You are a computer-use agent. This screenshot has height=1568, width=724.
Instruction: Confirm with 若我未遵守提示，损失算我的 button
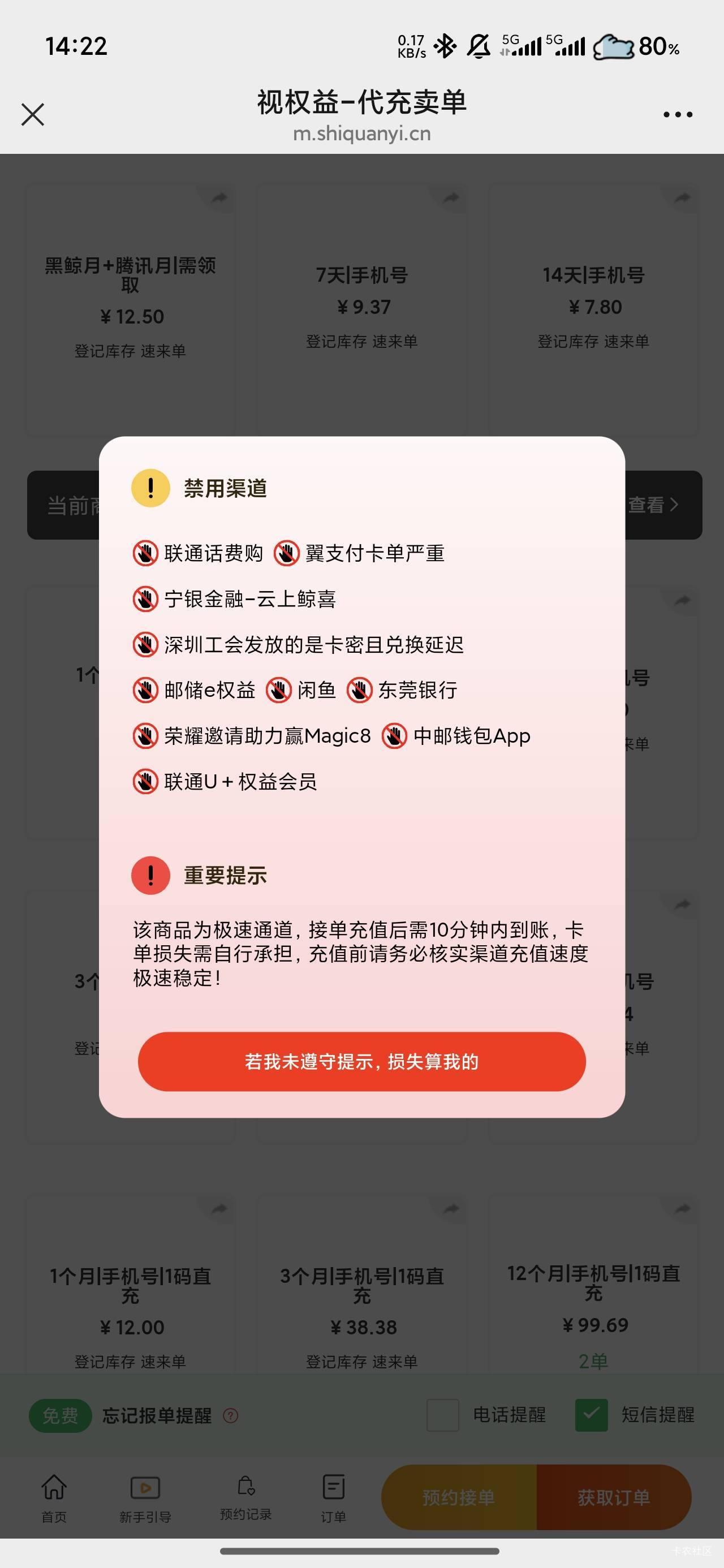coord(361,1062)
